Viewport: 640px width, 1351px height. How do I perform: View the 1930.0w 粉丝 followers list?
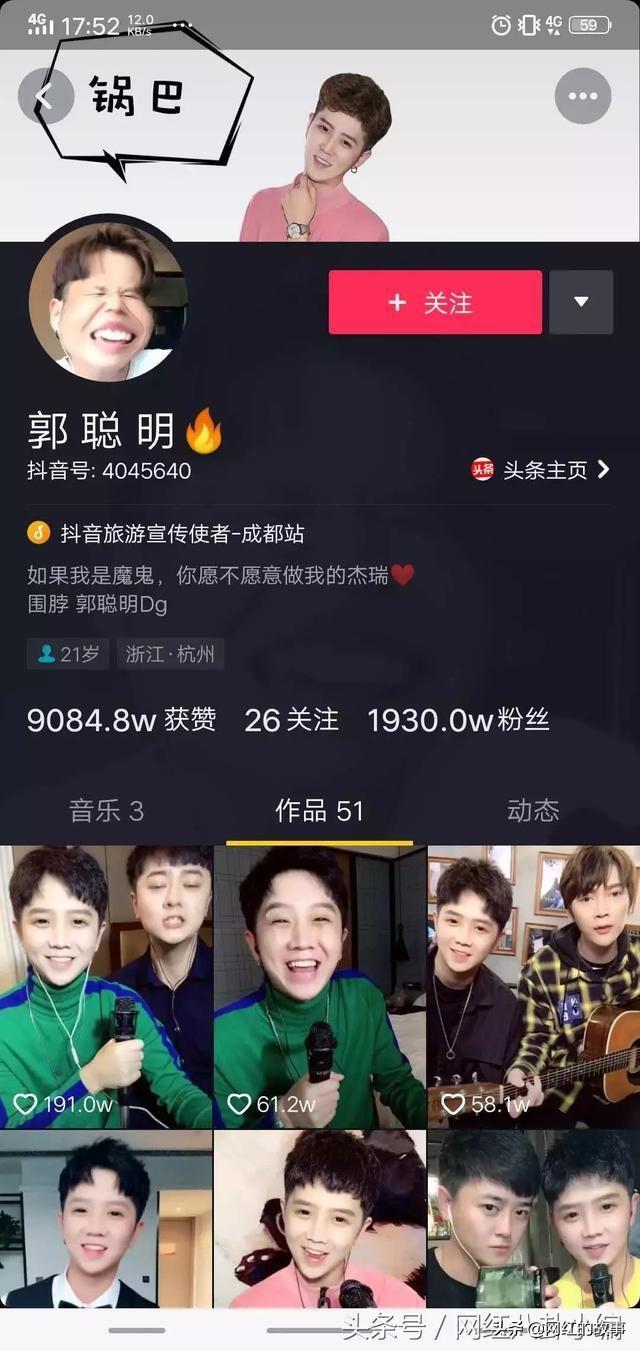(458, 720)
